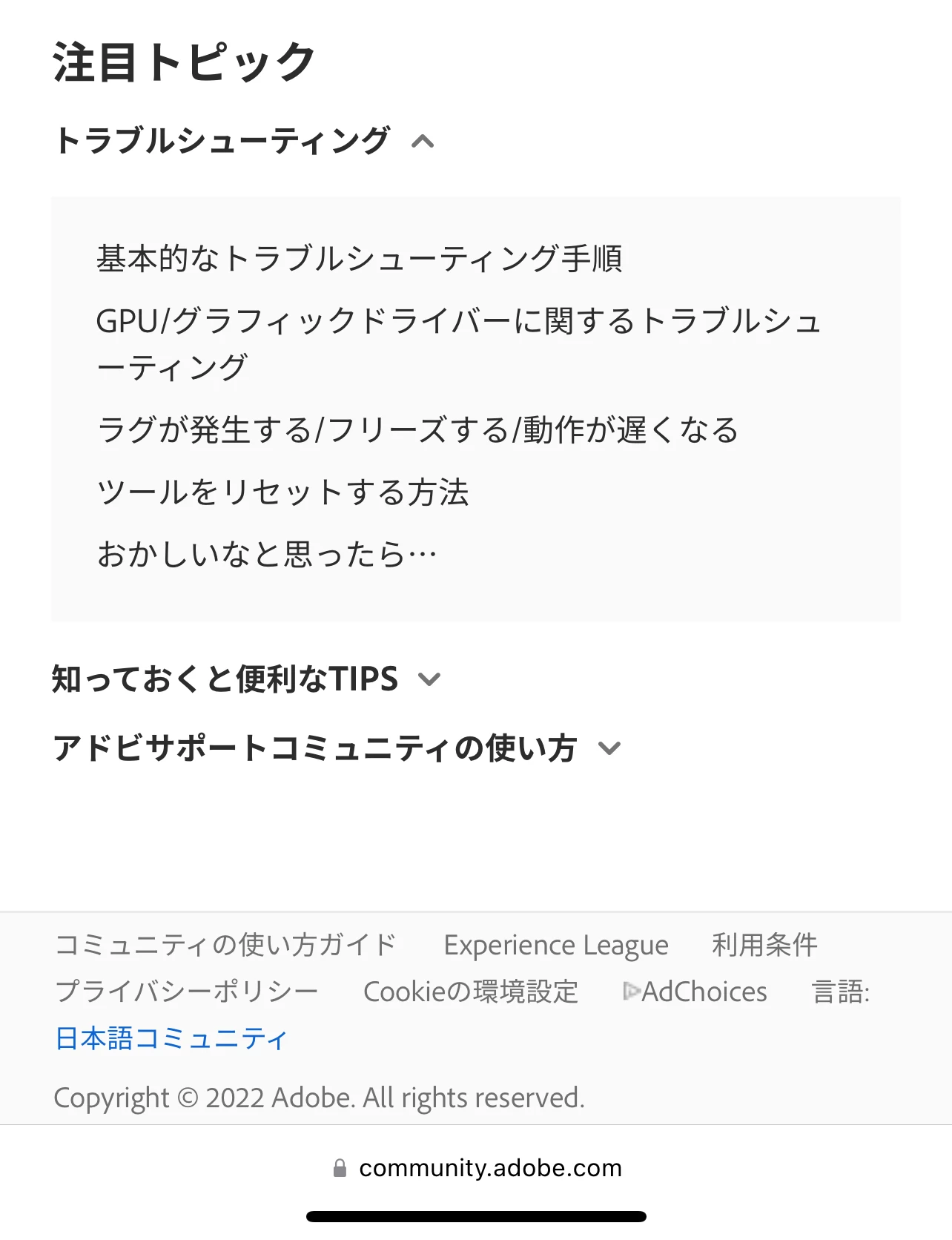Select 日本語コミュニティ language link
952x1240 pixels.
click(x=171, y=1038)
